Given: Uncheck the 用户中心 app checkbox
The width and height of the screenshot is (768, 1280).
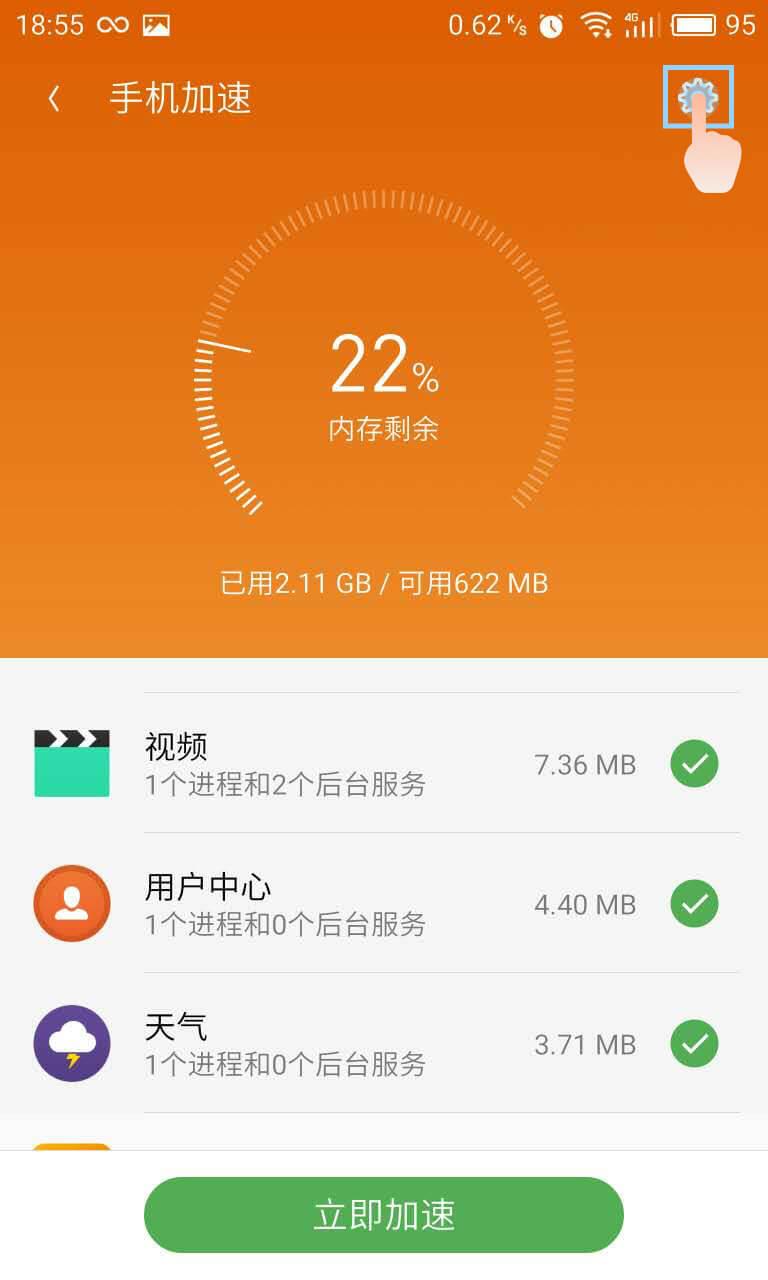Looking at the screenshot, I should point(694,905).
